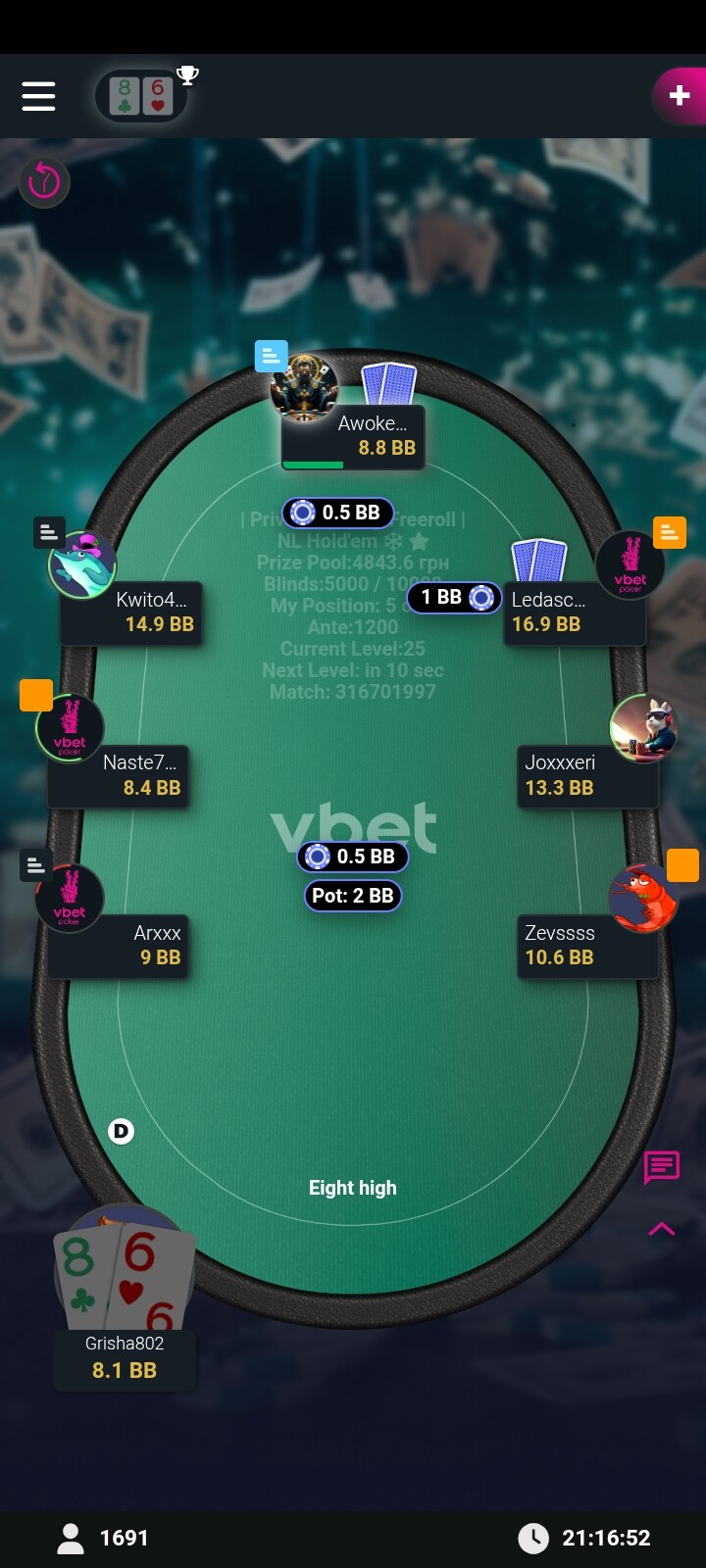706x1568 pixels.
Task: Open the hand replay history icon
Action: (44, 181)
